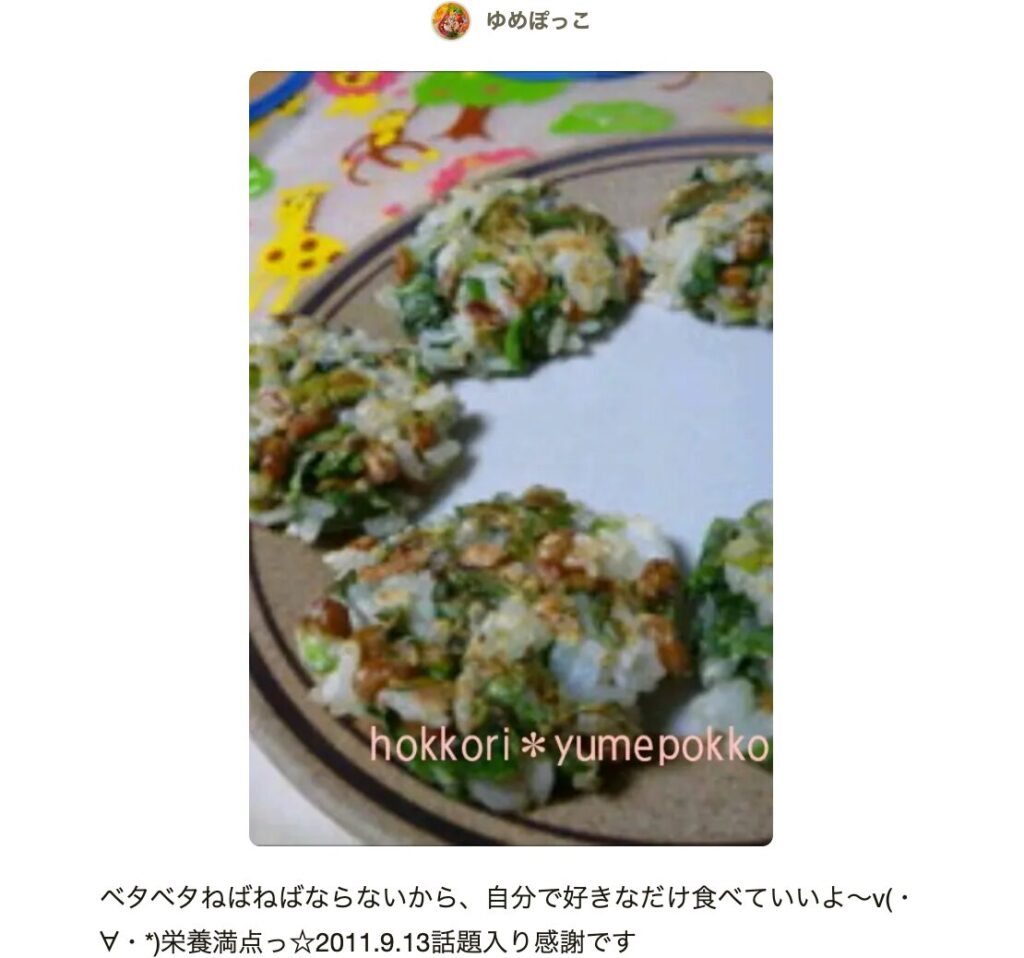1024x958 pixels.
Task: Open the author profile ゆめぽっこ
Action: 536,21
